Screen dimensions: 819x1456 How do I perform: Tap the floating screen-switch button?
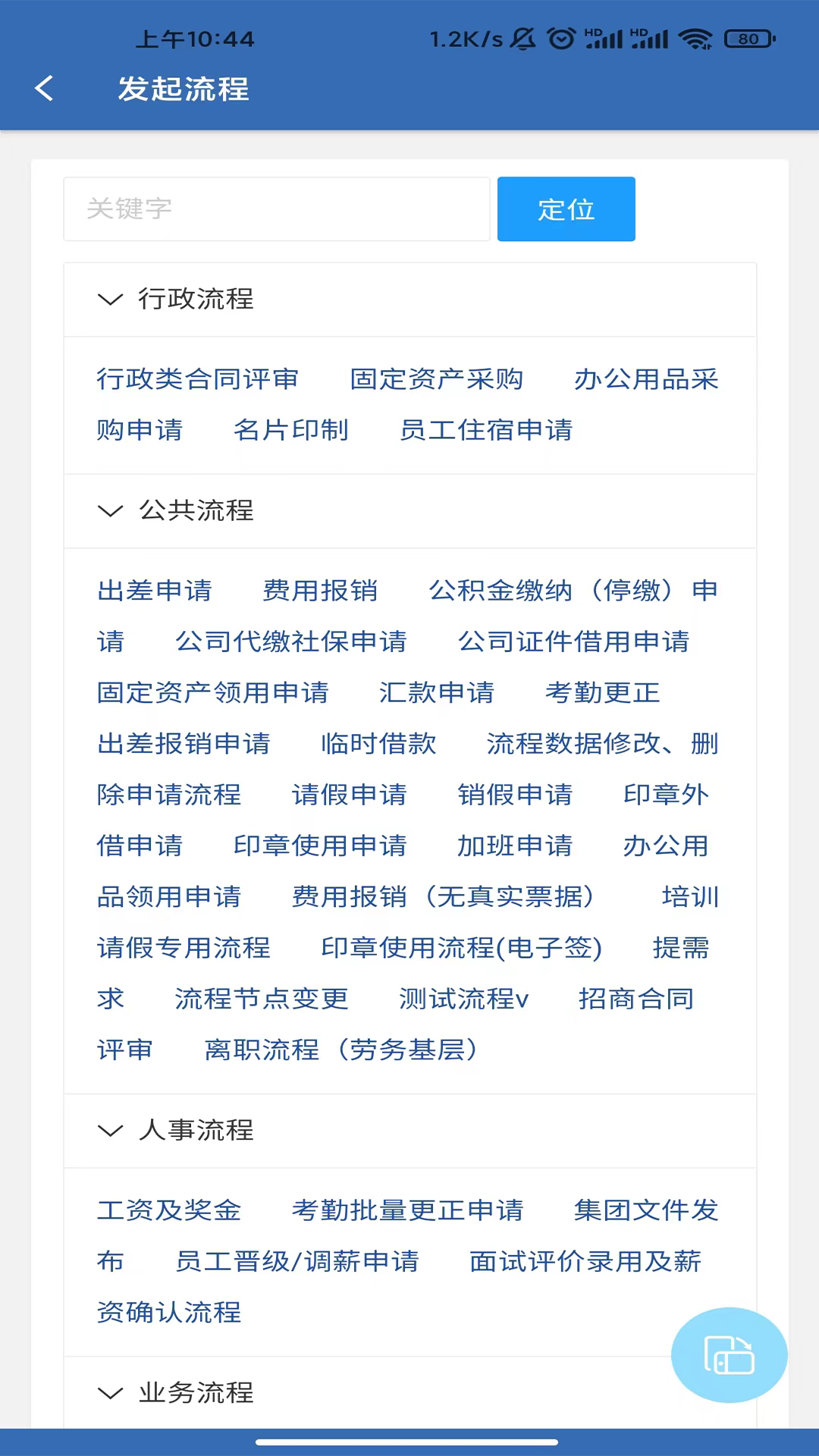(729, 1355)
